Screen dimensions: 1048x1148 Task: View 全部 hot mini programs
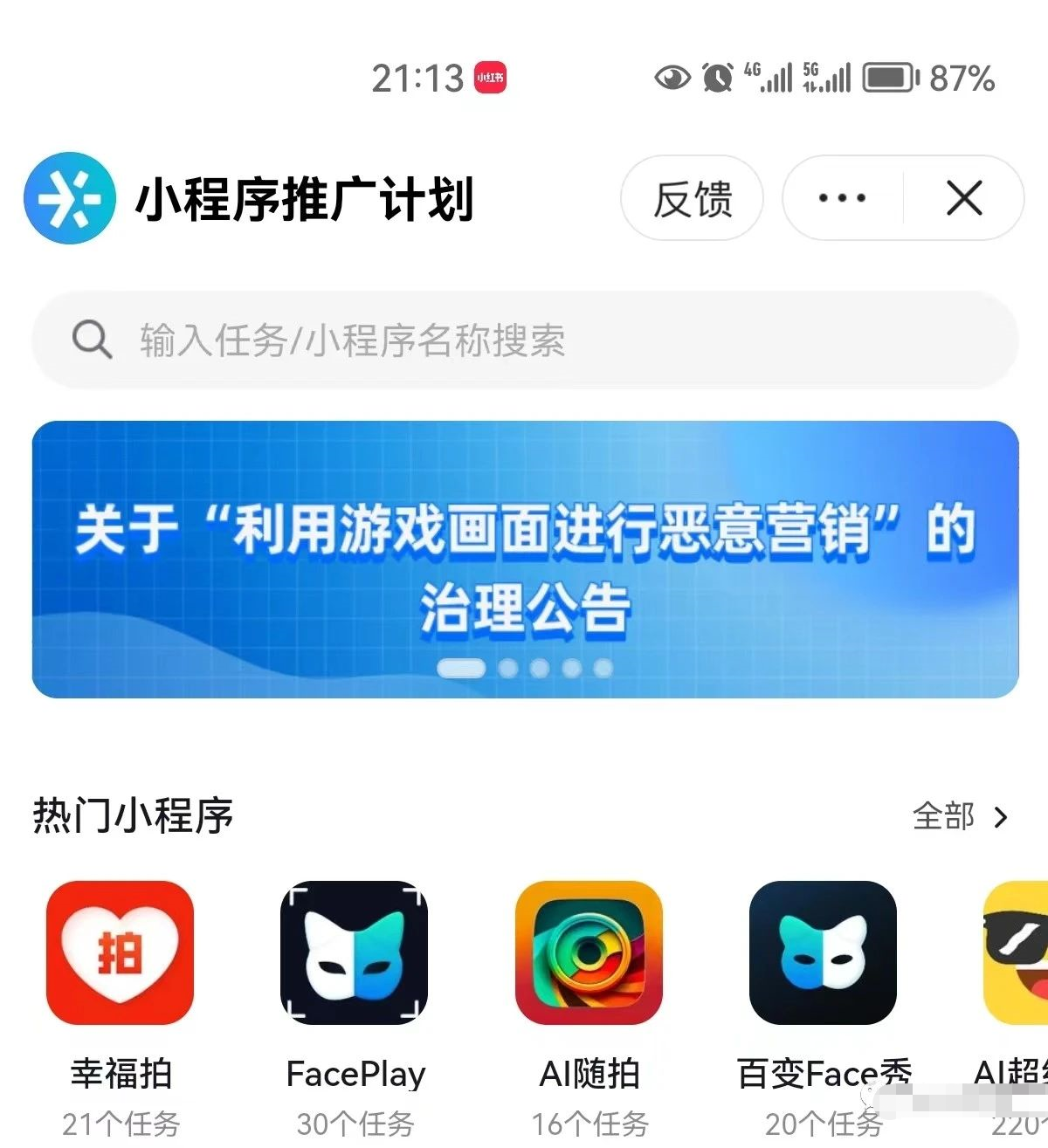click(959, 816)
